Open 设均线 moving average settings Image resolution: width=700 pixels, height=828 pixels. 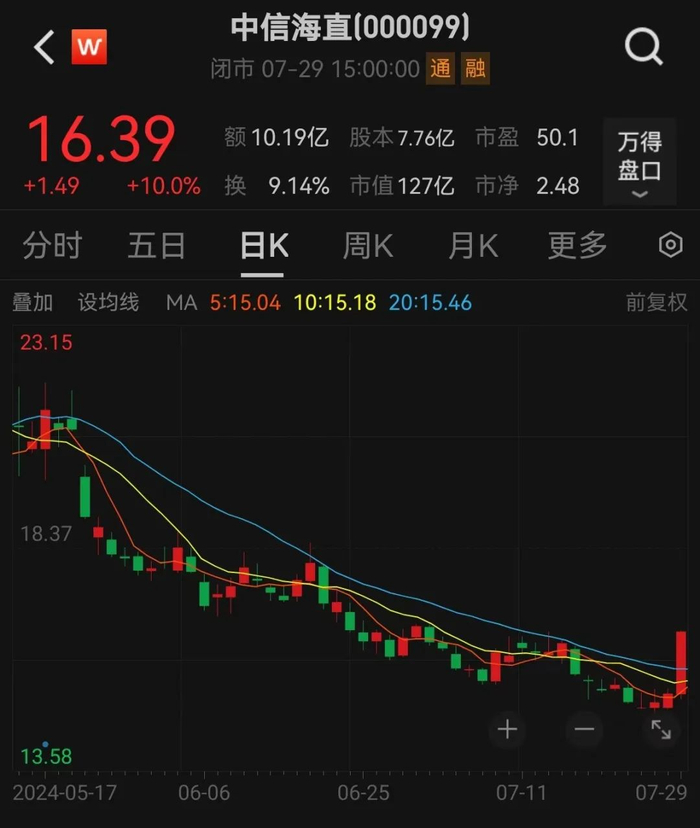coord(109,302)
